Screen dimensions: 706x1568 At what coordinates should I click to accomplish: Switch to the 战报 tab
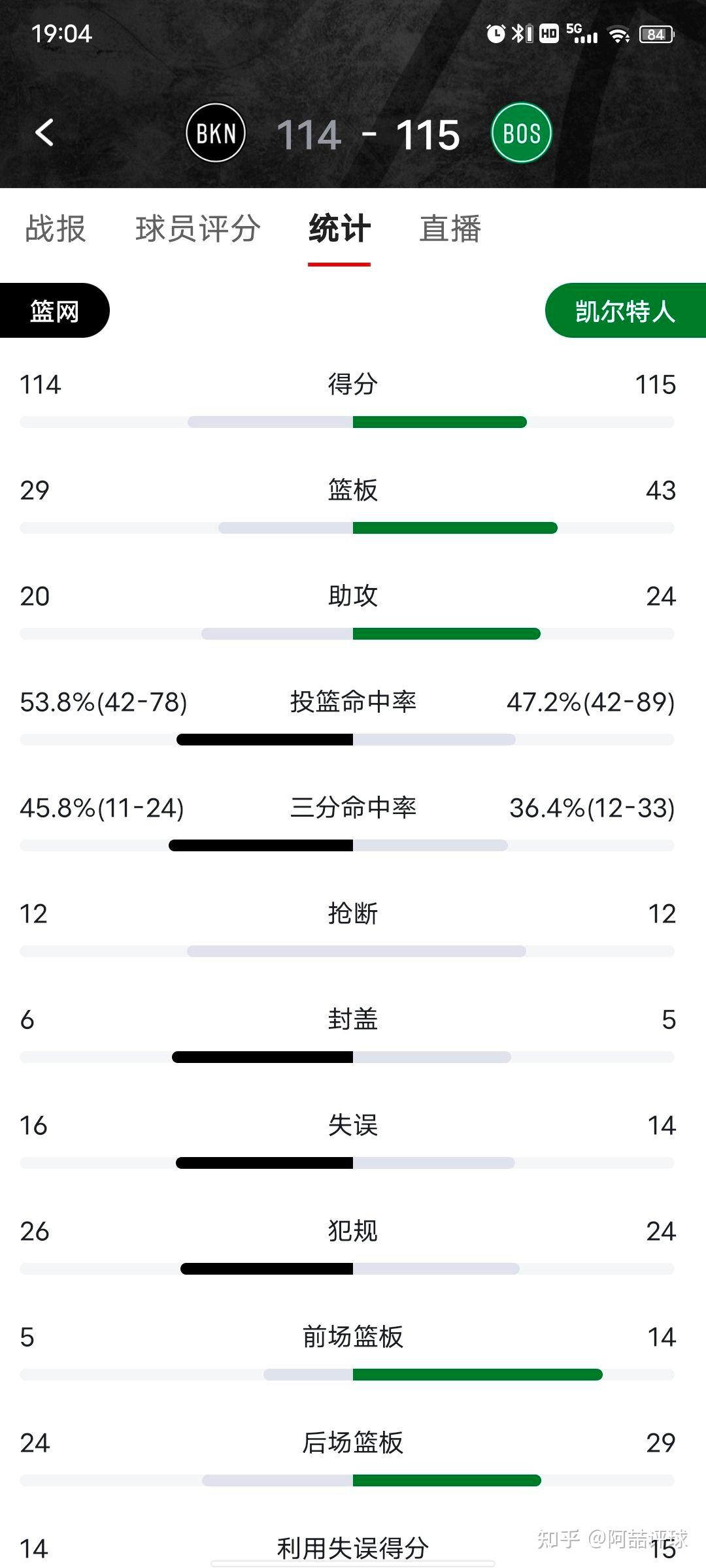tap(56, 229)
